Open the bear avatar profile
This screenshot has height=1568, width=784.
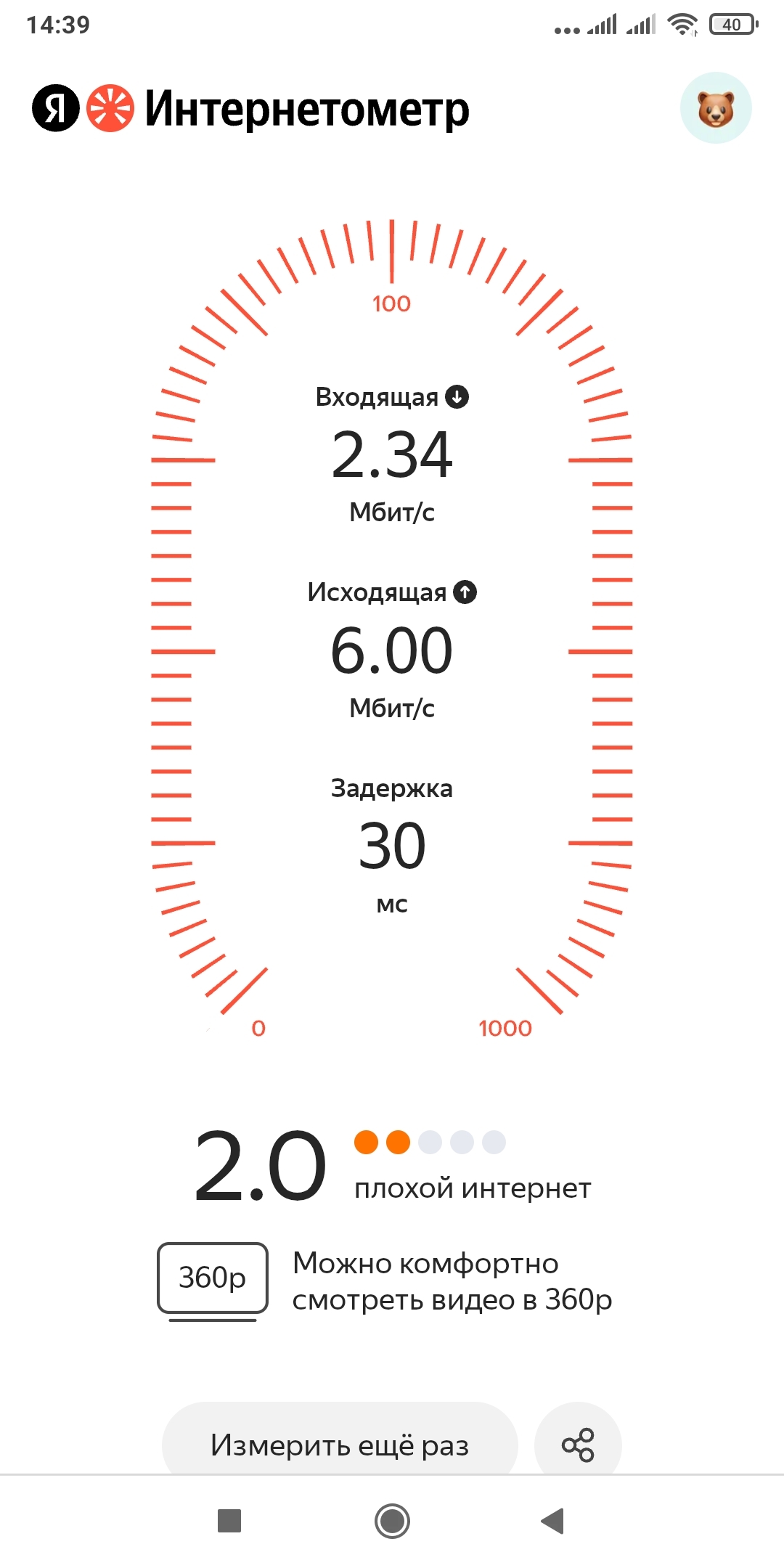716,108
